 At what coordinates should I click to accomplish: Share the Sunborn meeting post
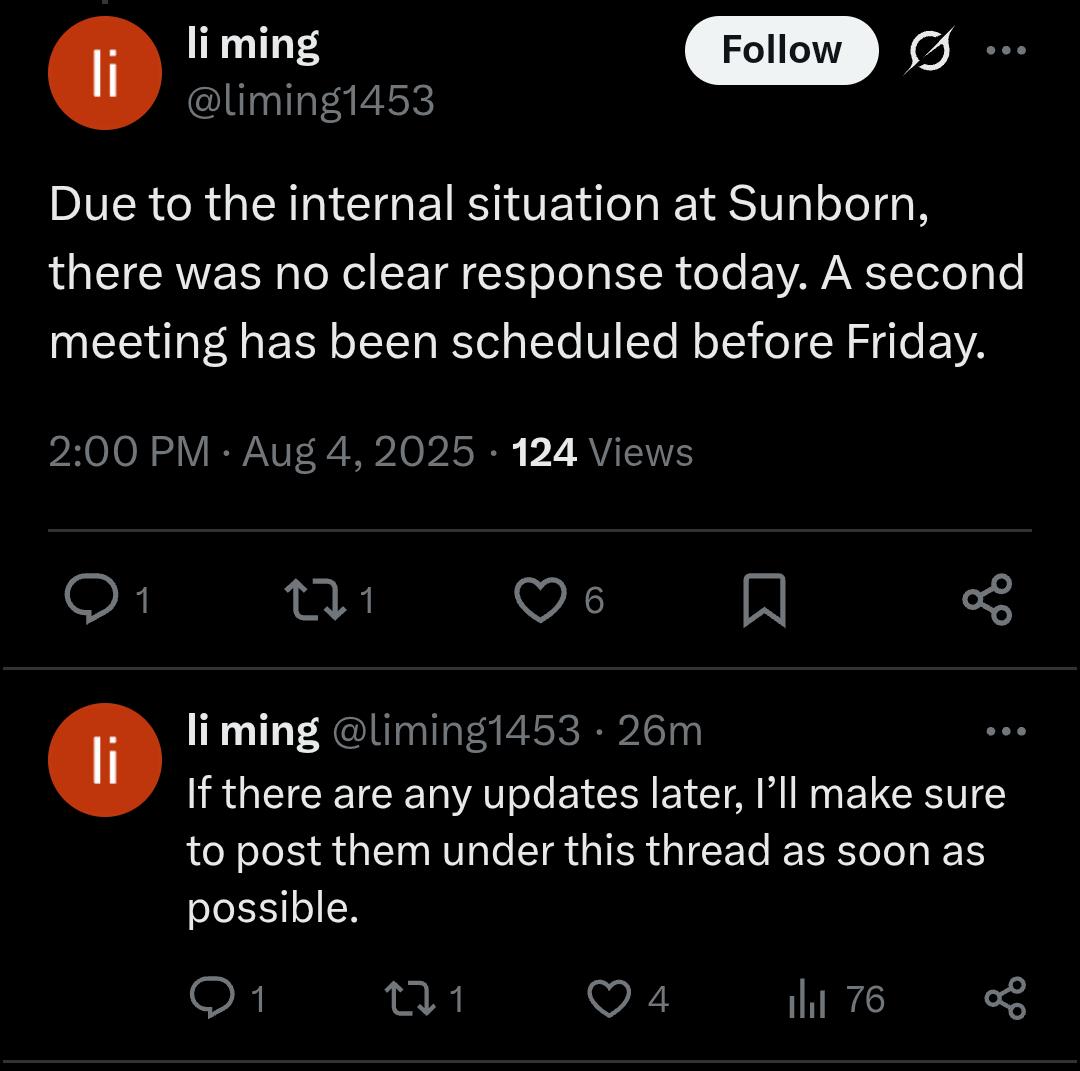click(x=987, y=599)
